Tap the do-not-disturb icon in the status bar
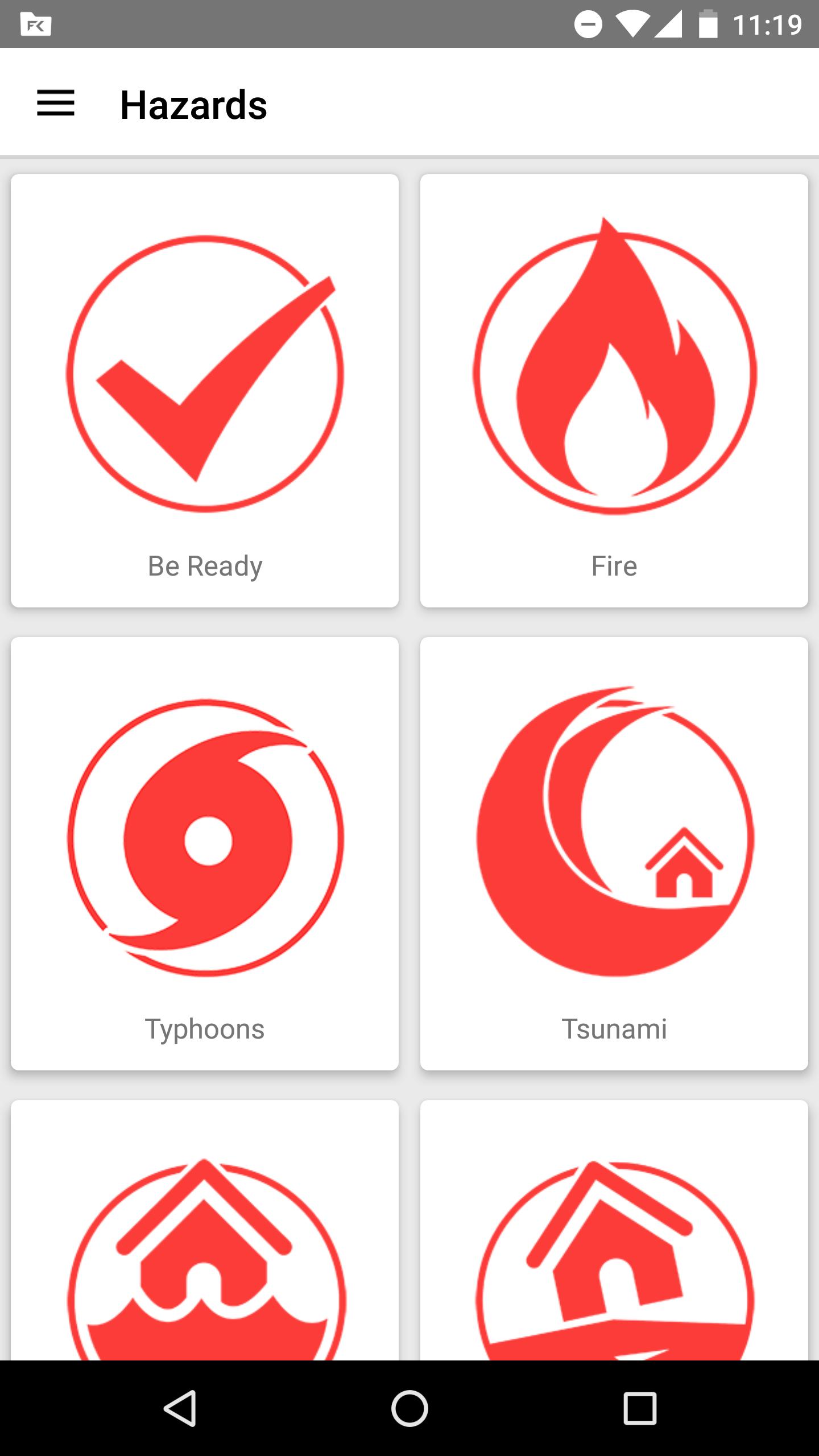 point(589,24)
